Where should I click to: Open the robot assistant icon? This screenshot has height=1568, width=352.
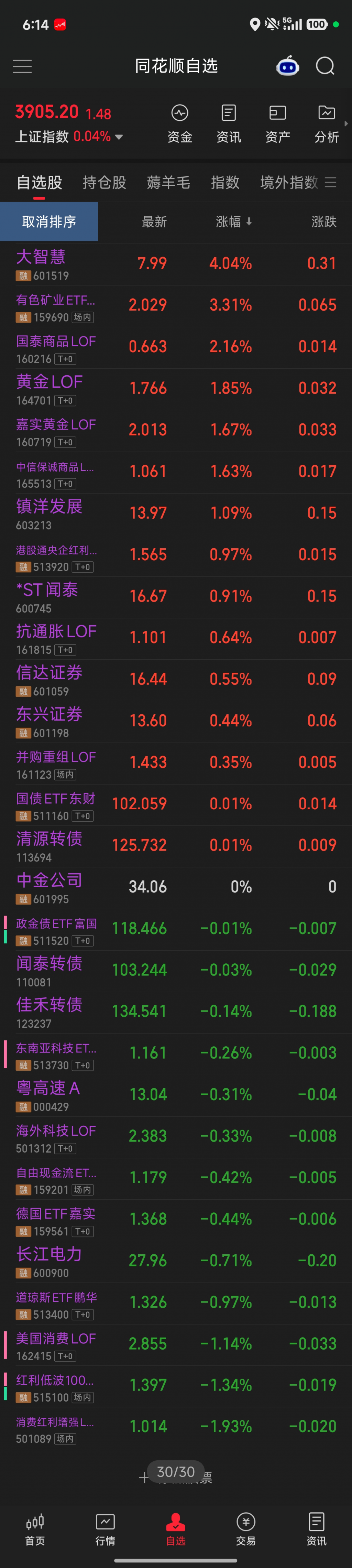click(x=288, y=66)
